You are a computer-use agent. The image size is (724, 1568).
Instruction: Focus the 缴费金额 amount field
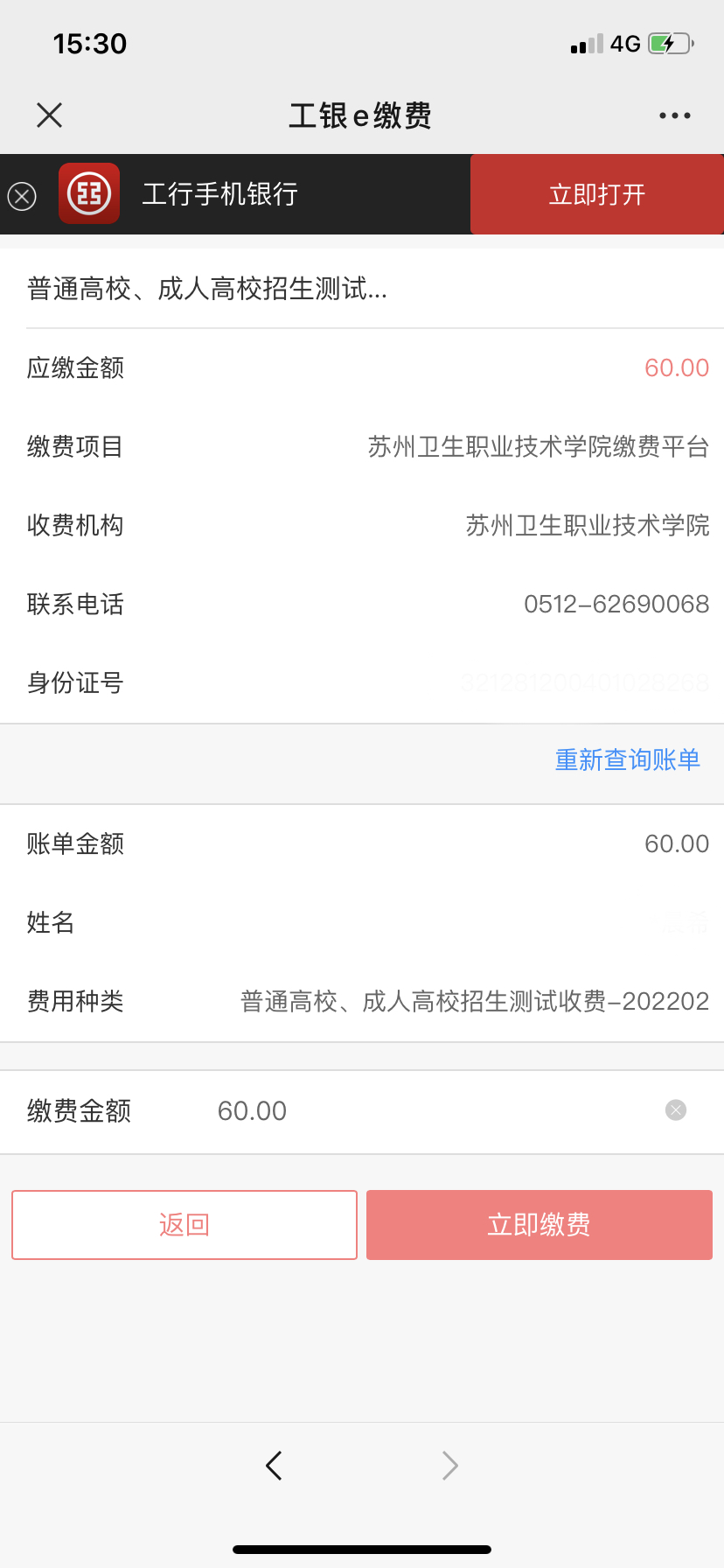(x=420, y=1111)
